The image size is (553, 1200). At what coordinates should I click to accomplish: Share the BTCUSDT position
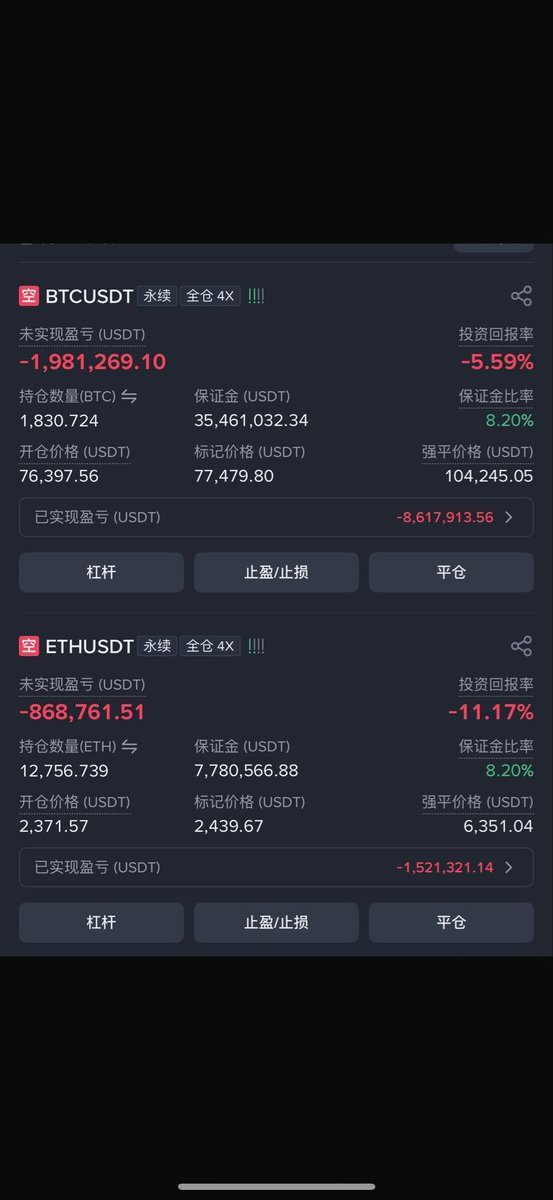(x=521, y=296)
